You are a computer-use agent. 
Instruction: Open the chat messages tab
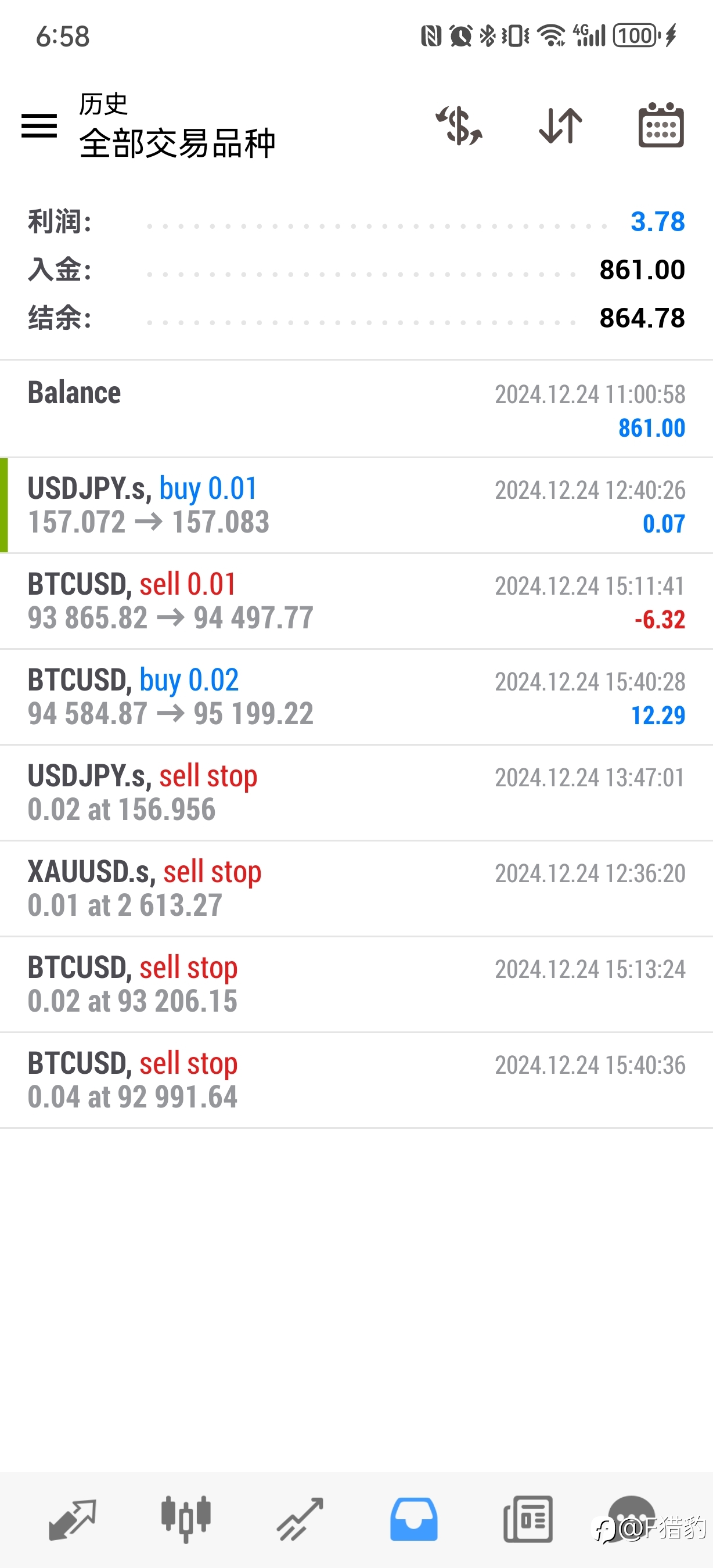click(x=632, y=1519)
